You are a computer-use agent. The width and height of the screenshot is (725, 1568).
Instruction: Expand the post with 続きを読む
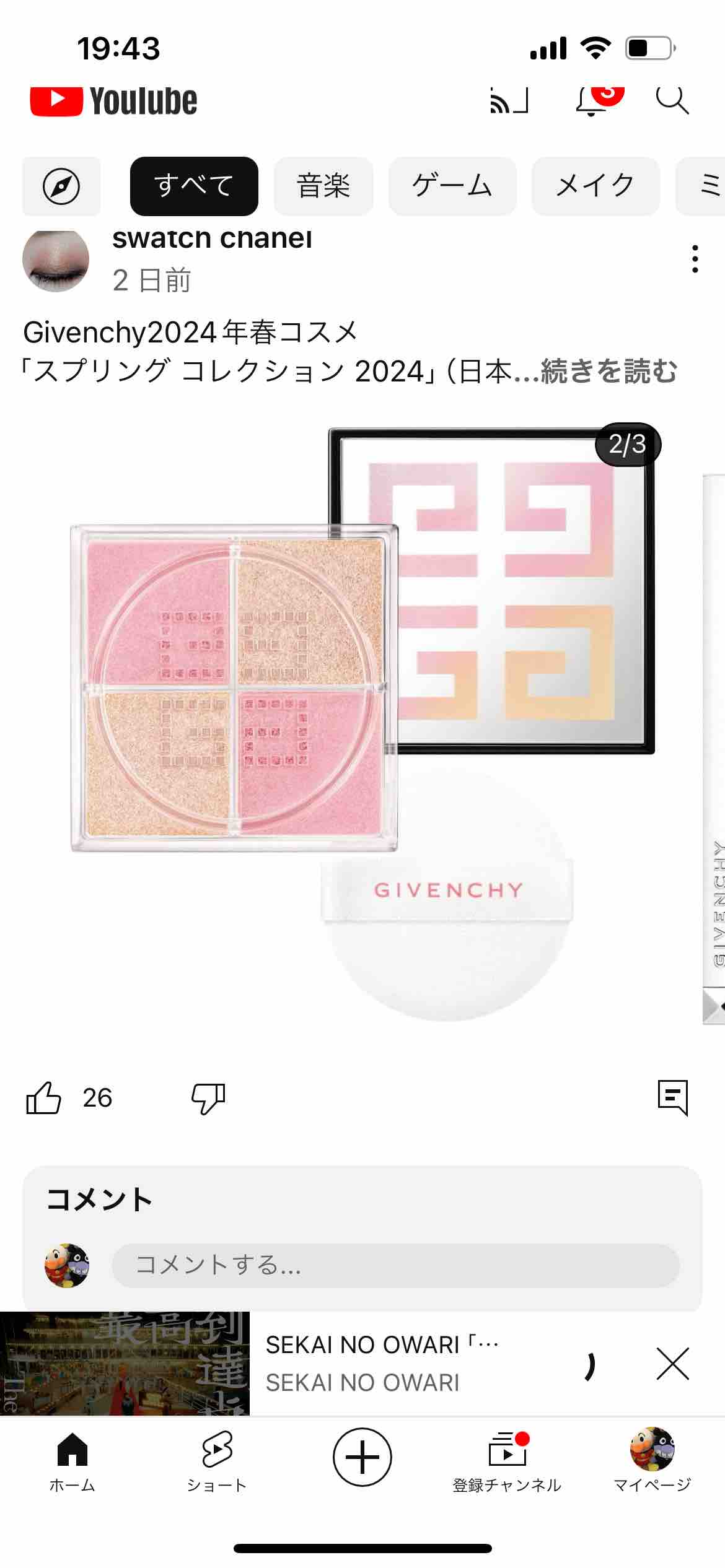click(609, 371)
